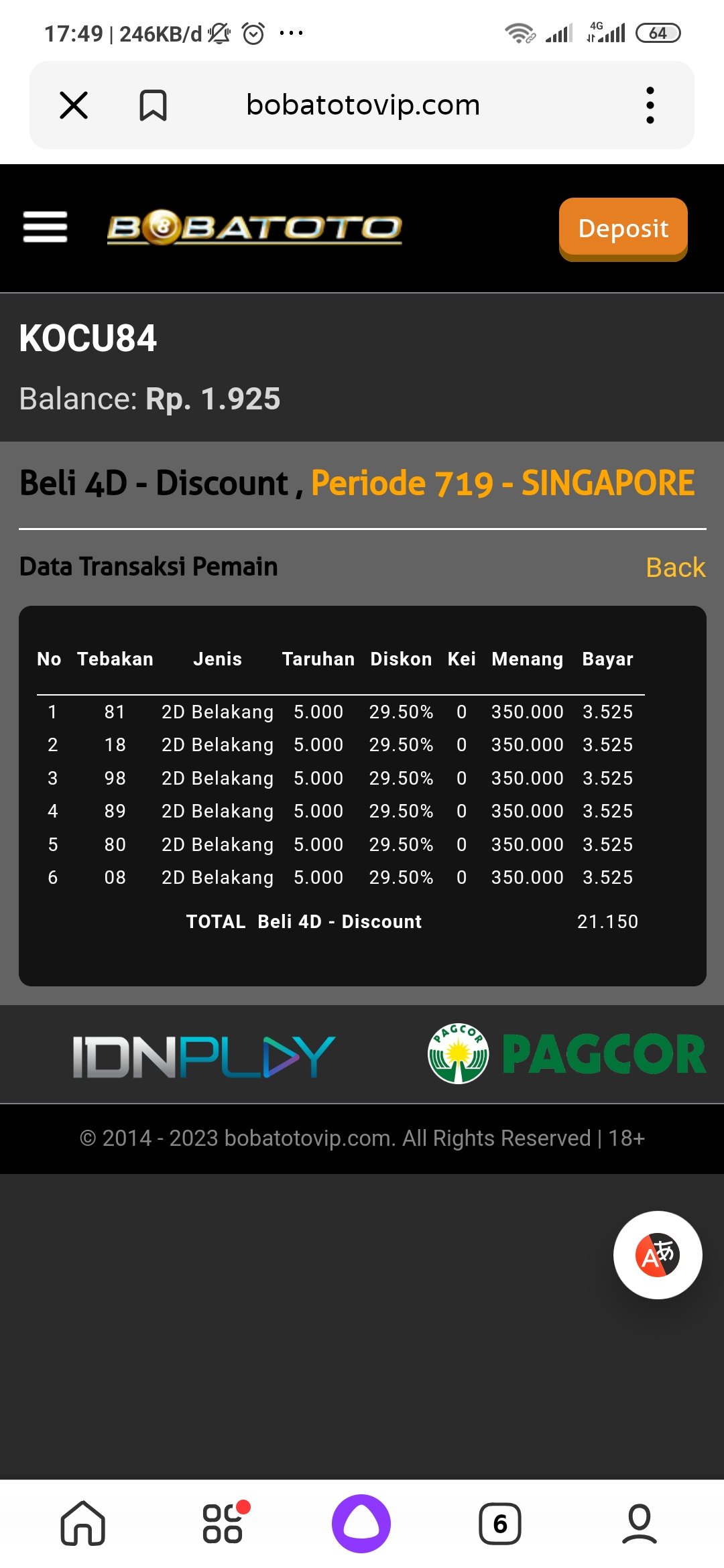
Task: Open the profile tab
Action: [639, 1523]
